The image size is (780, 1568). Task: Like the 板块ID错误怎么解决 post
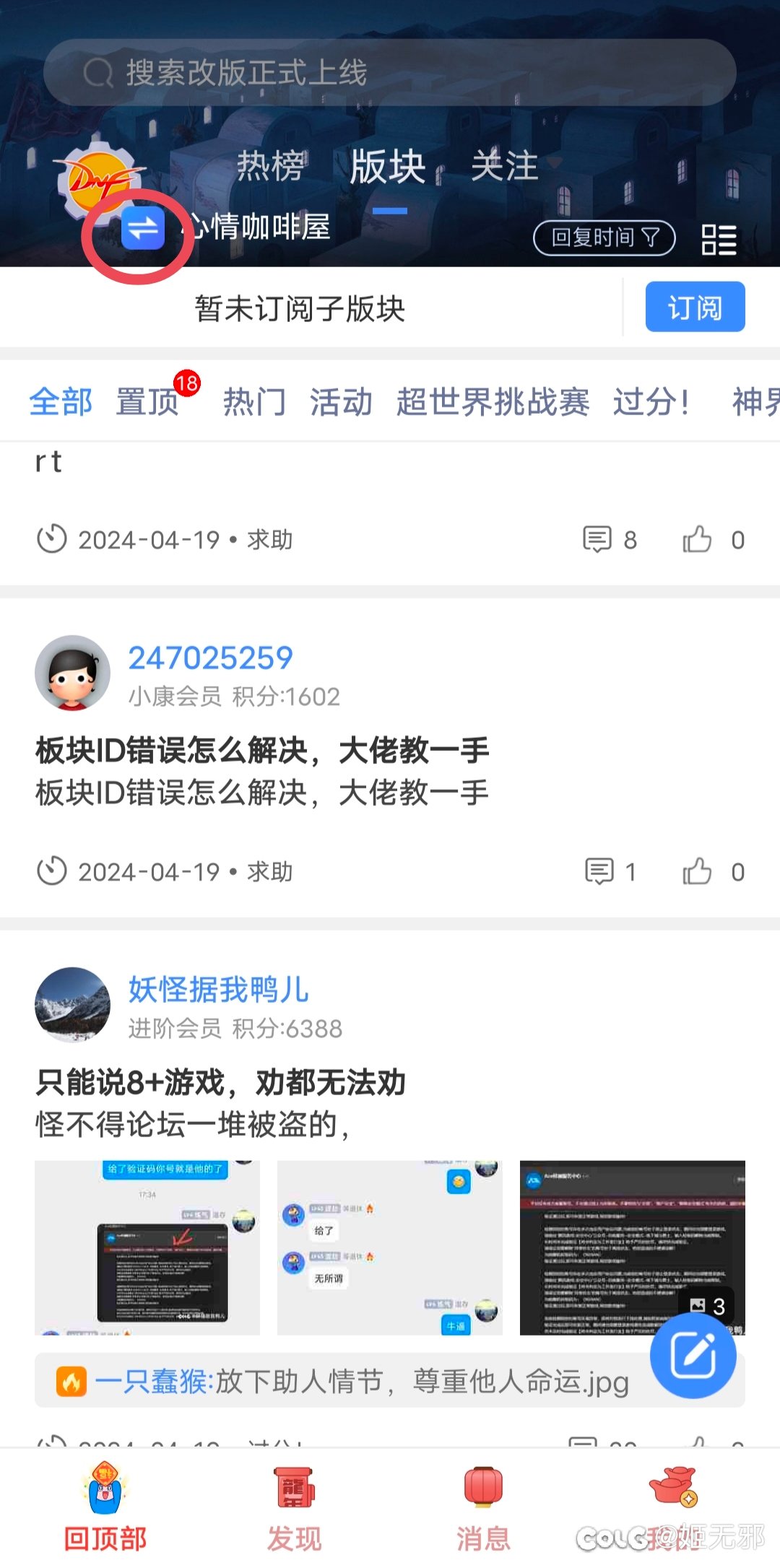pyautogui.click(x=698, y=871)
